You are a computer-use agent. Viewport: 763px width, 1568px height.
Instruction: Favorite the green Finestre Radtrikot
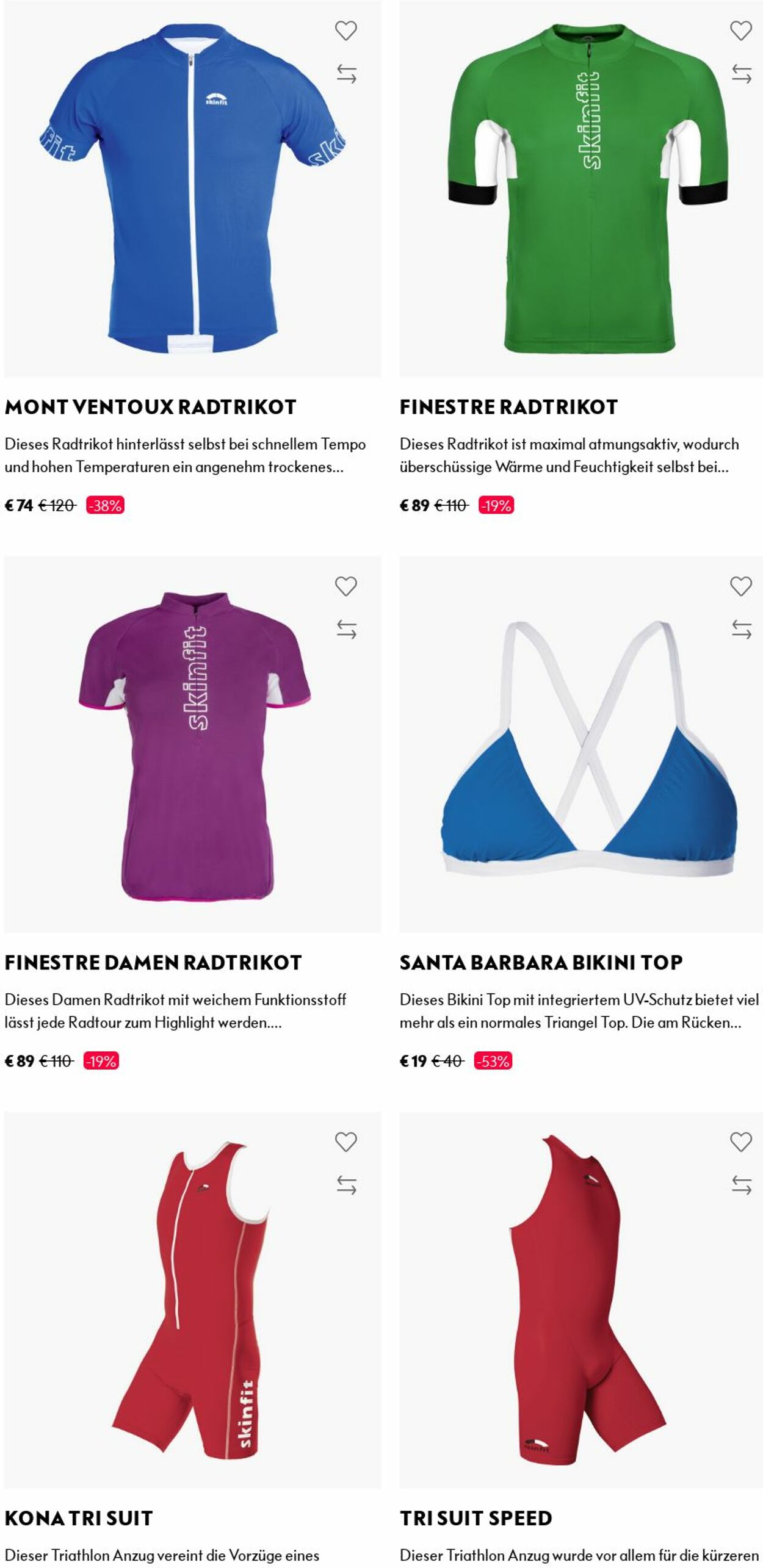coord(740,31)
